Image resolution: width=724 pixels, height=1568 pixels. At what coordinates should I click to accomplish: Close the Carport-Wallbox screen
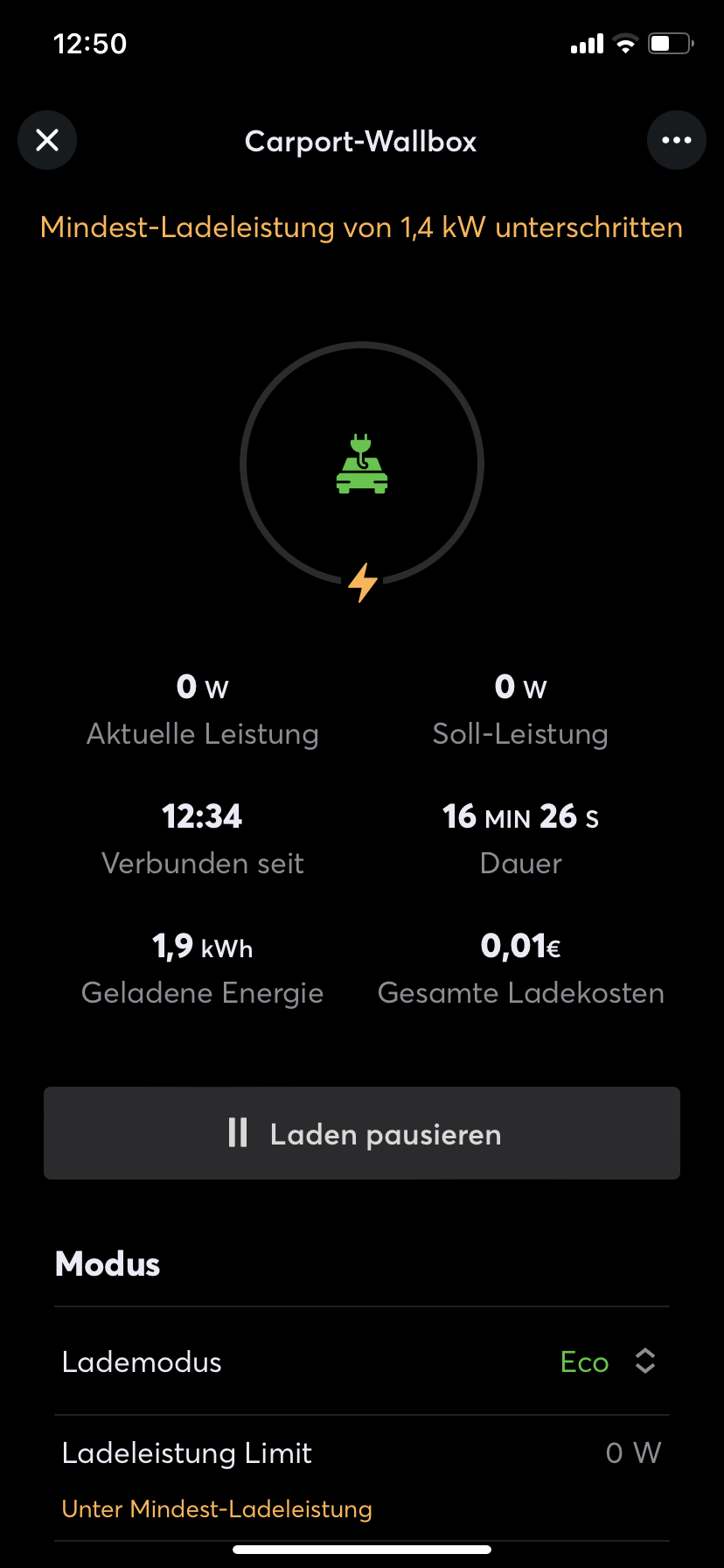[x=47, y=140]
